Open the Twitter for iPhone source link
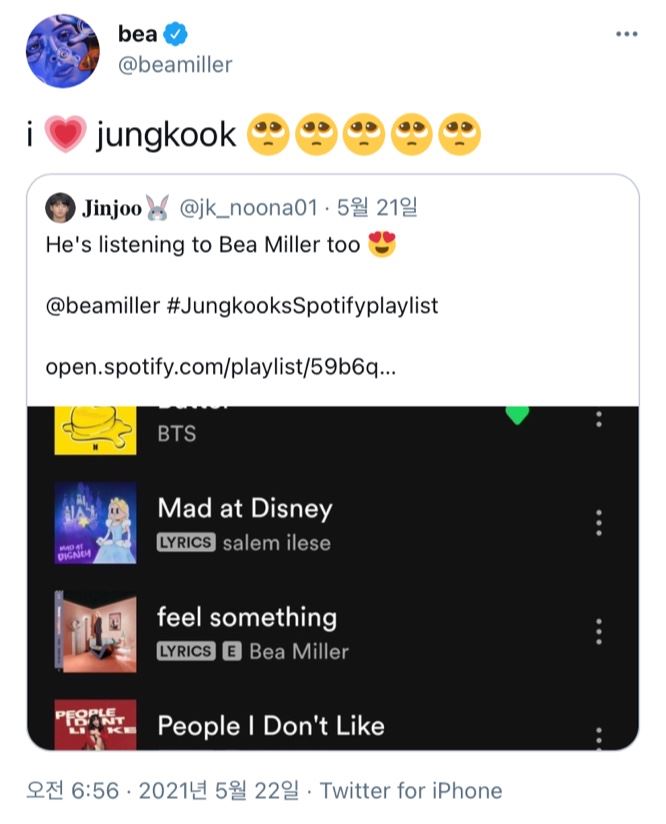Viewport: 666px width, 824px height. click(x=411, y=791)
